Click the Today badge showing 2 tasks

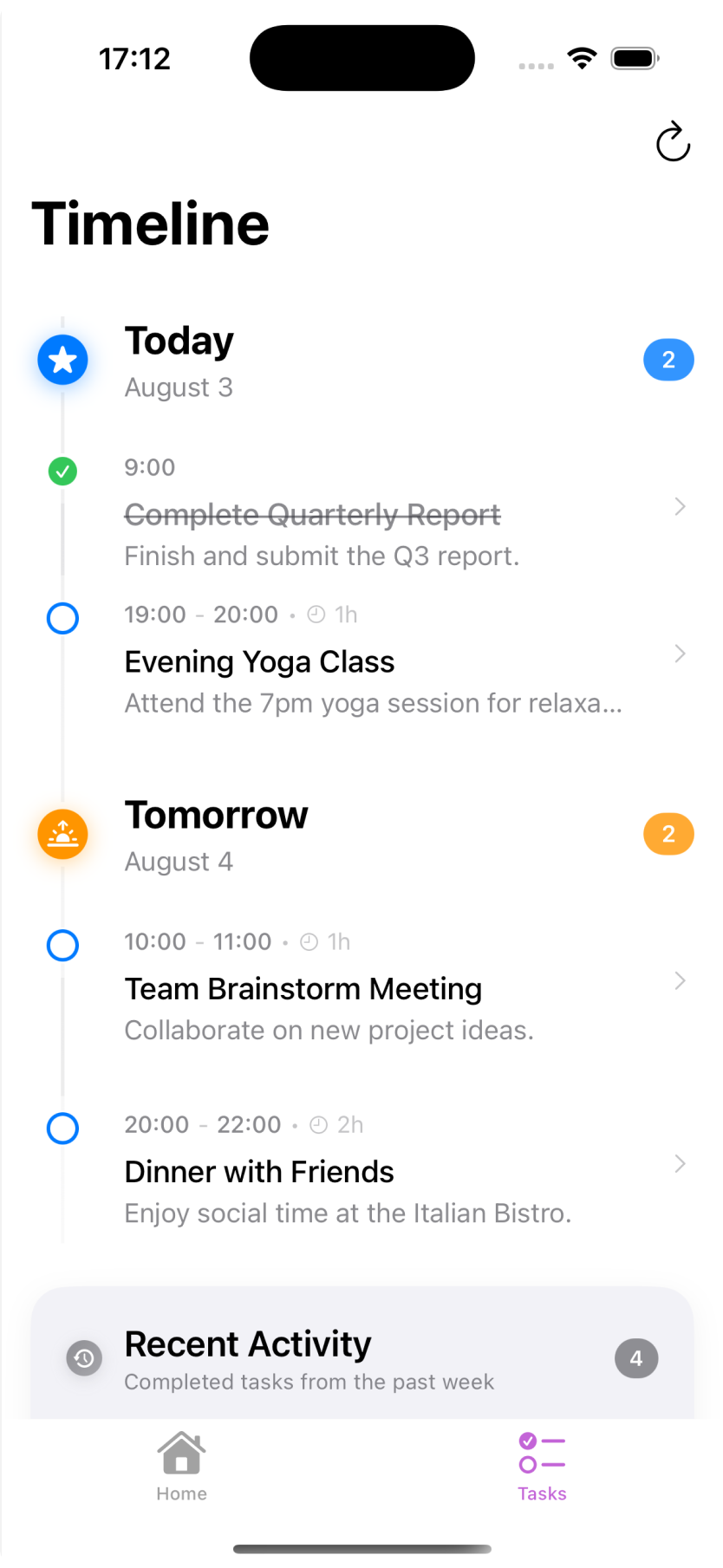pyautogui.click(x=668, y=360)
